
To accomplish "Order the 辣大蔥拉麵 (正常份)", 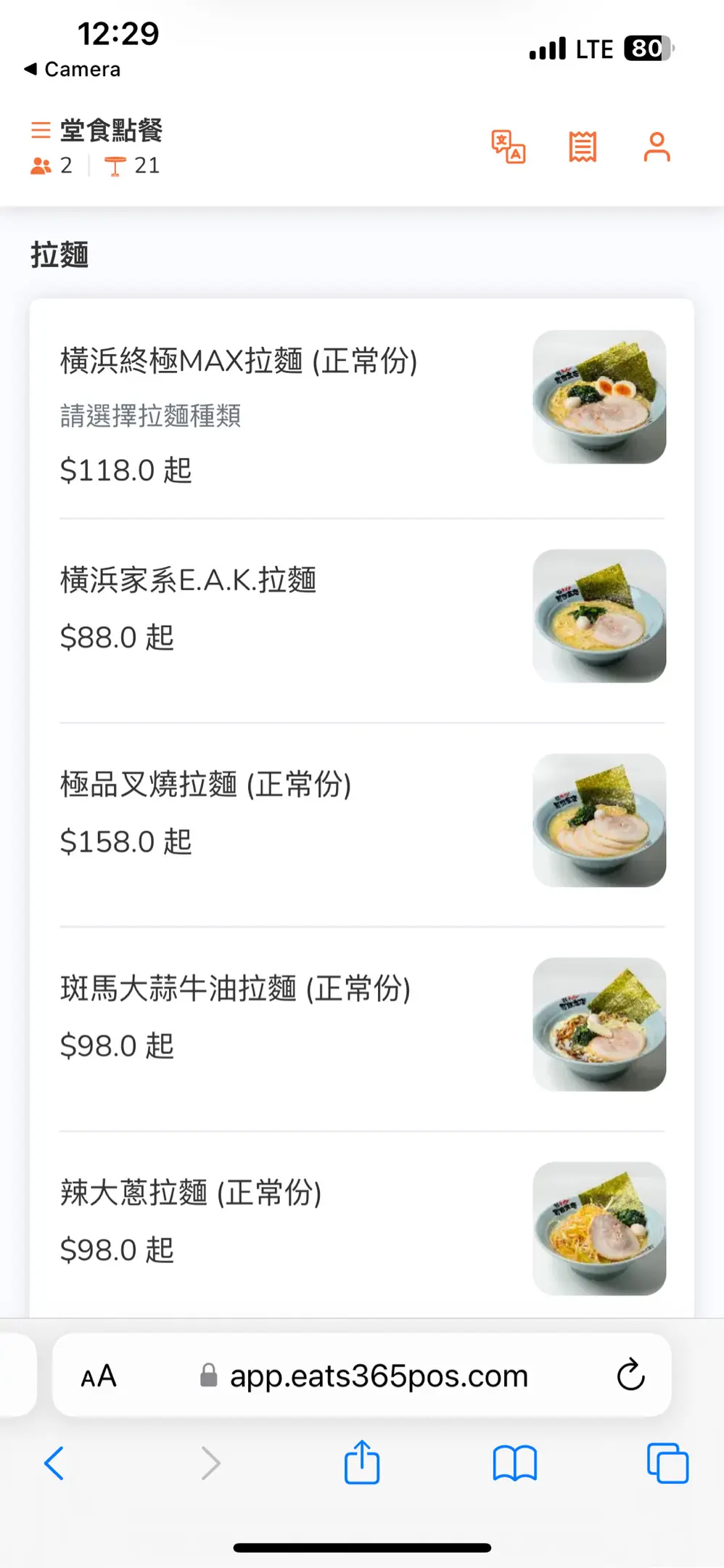I will pos(191,1193).
